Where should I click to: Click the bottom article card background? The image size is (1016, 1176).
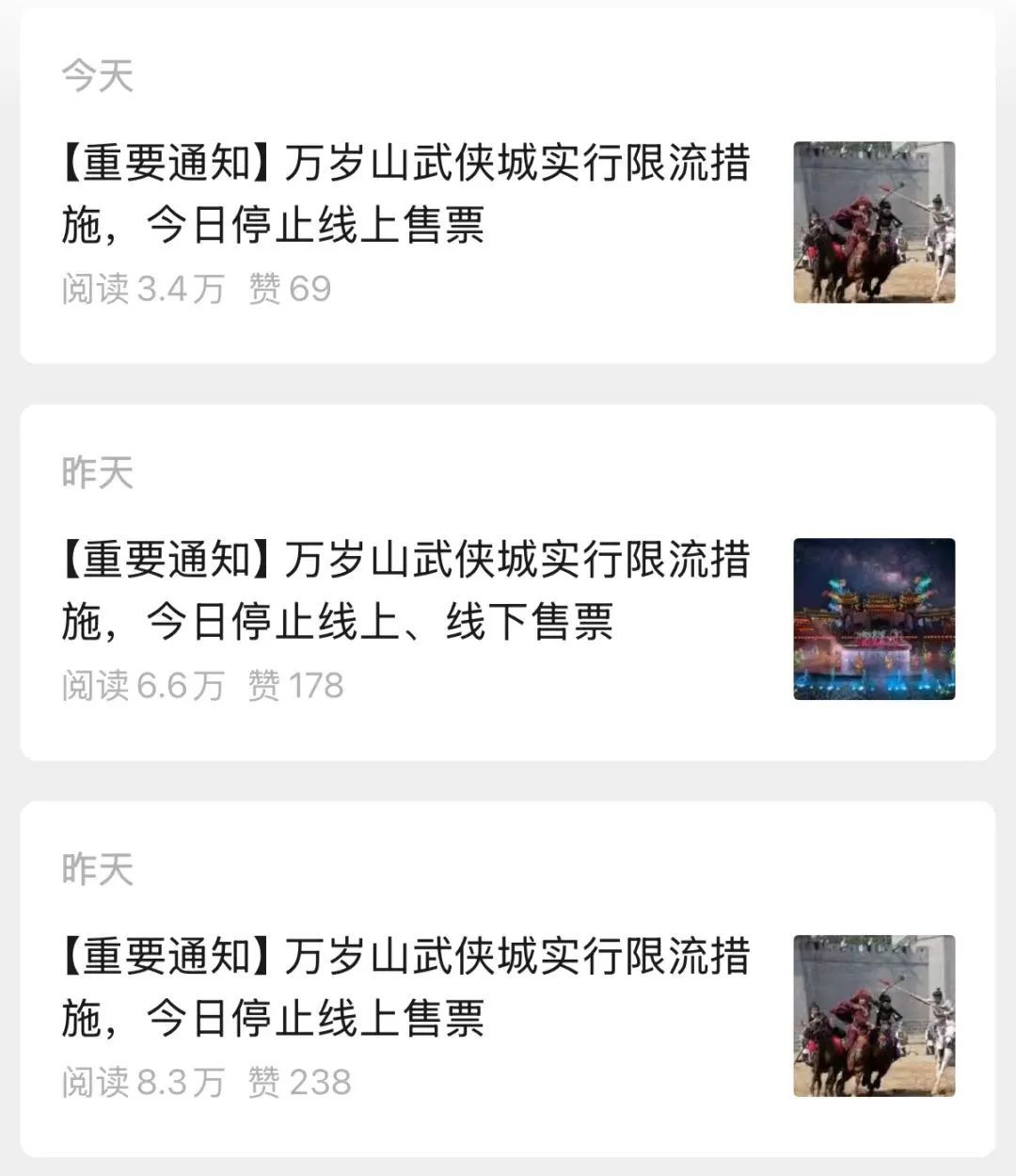(x=508, y=974)
